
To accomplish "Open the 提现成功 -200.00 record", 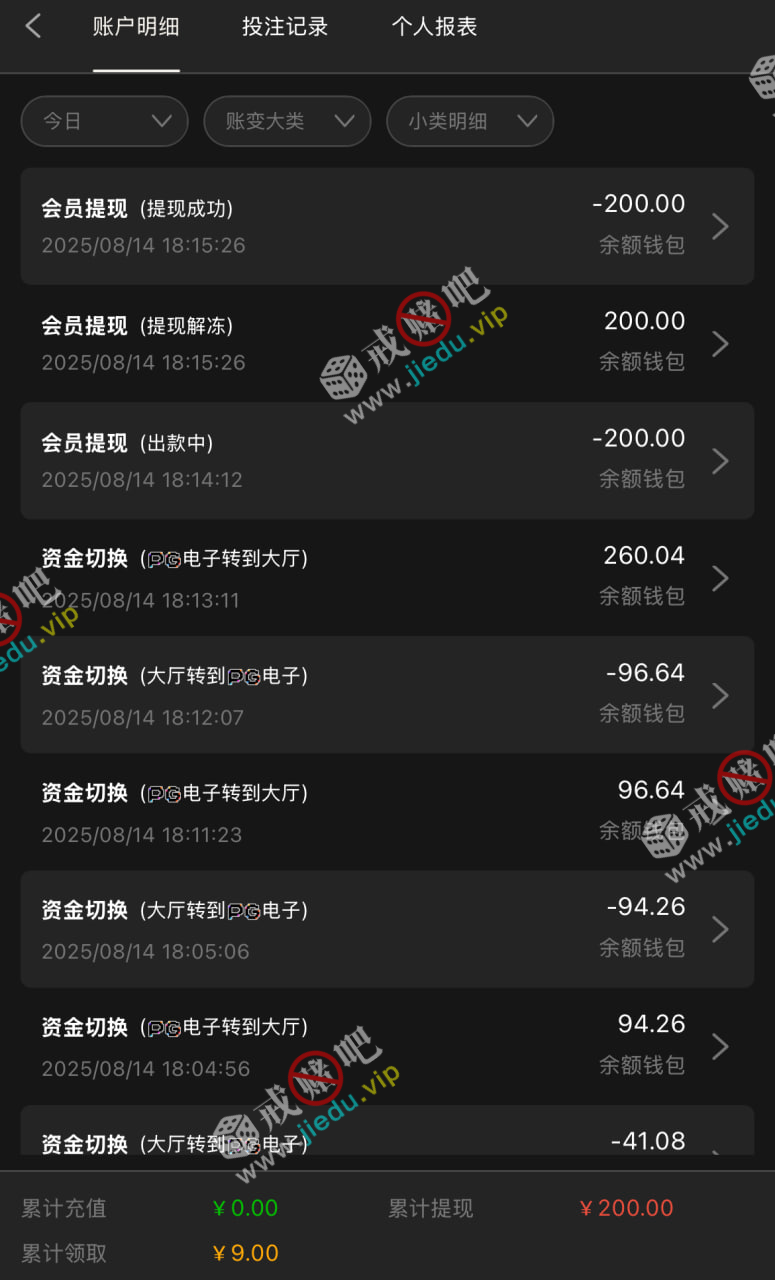I will coord(387,226).
